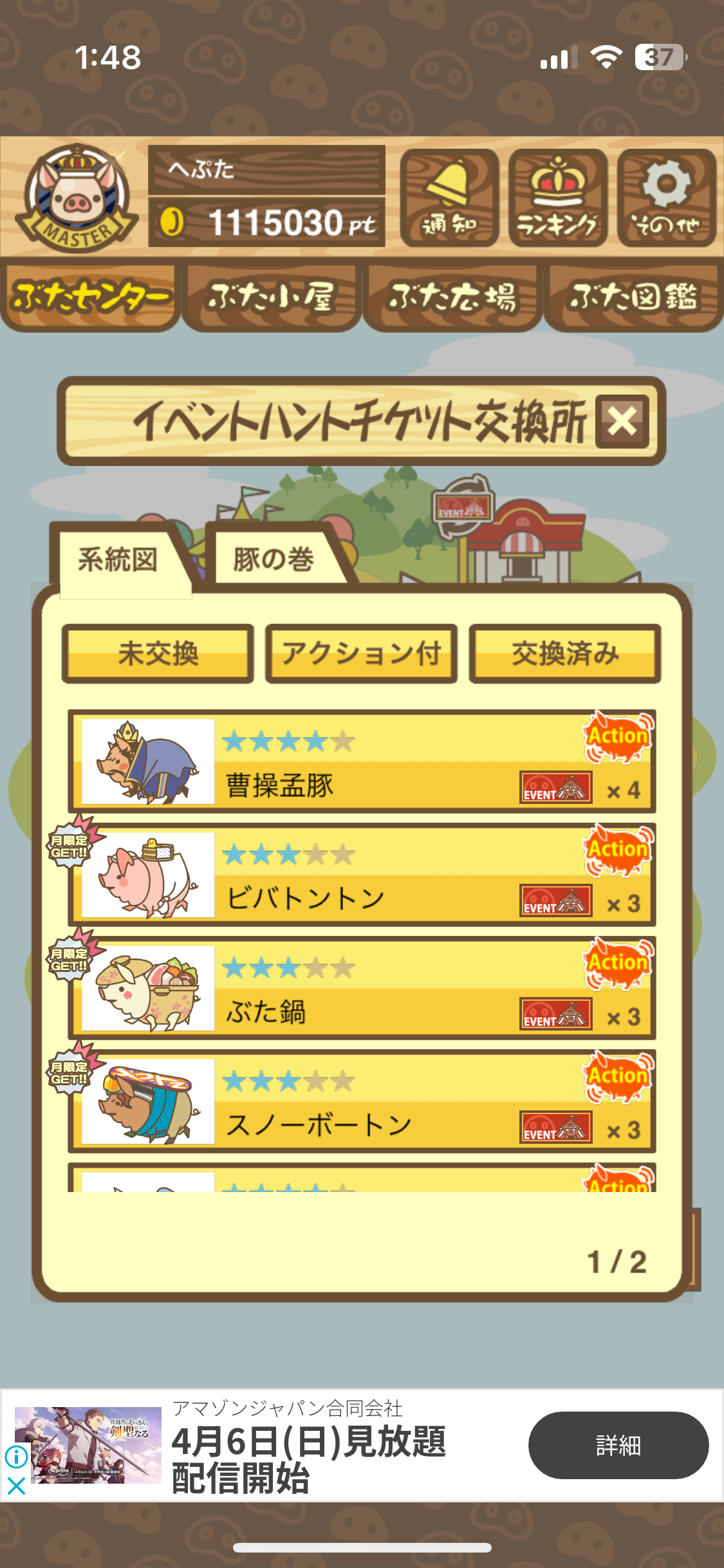Switch to ぶたセンター tab

[x=90, y=297]
